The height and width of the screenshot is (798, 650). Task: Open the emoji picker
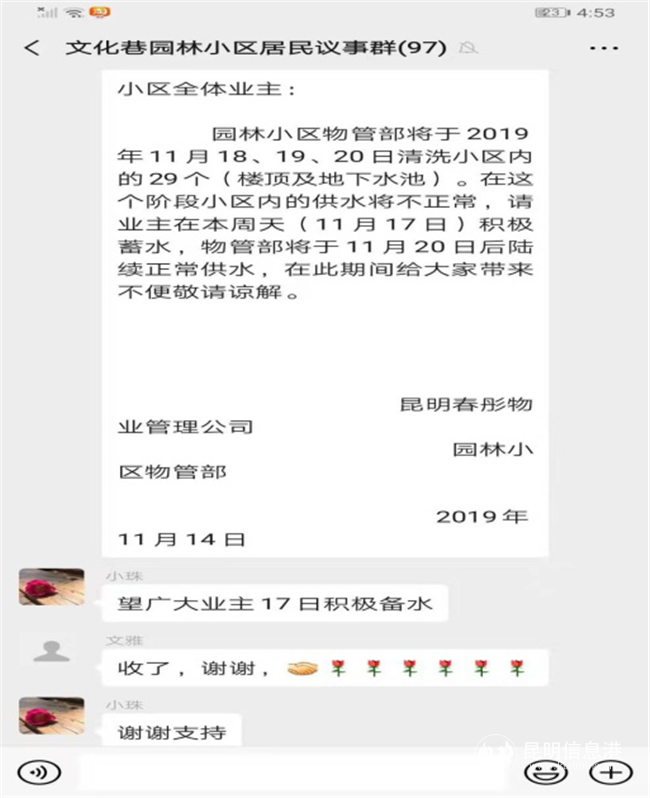click(545, 772)
